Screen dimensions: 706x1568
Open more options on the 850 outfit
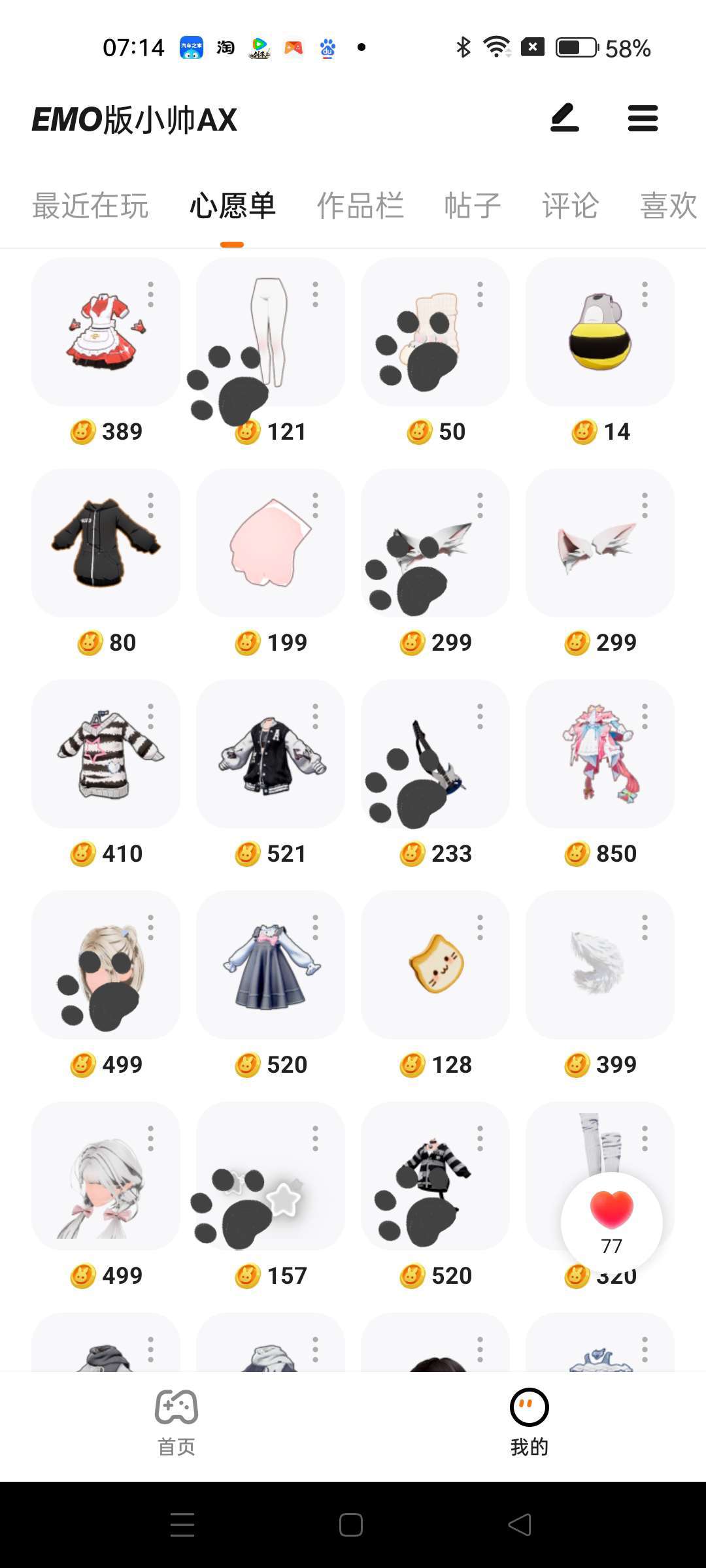(x=645, y=717)
